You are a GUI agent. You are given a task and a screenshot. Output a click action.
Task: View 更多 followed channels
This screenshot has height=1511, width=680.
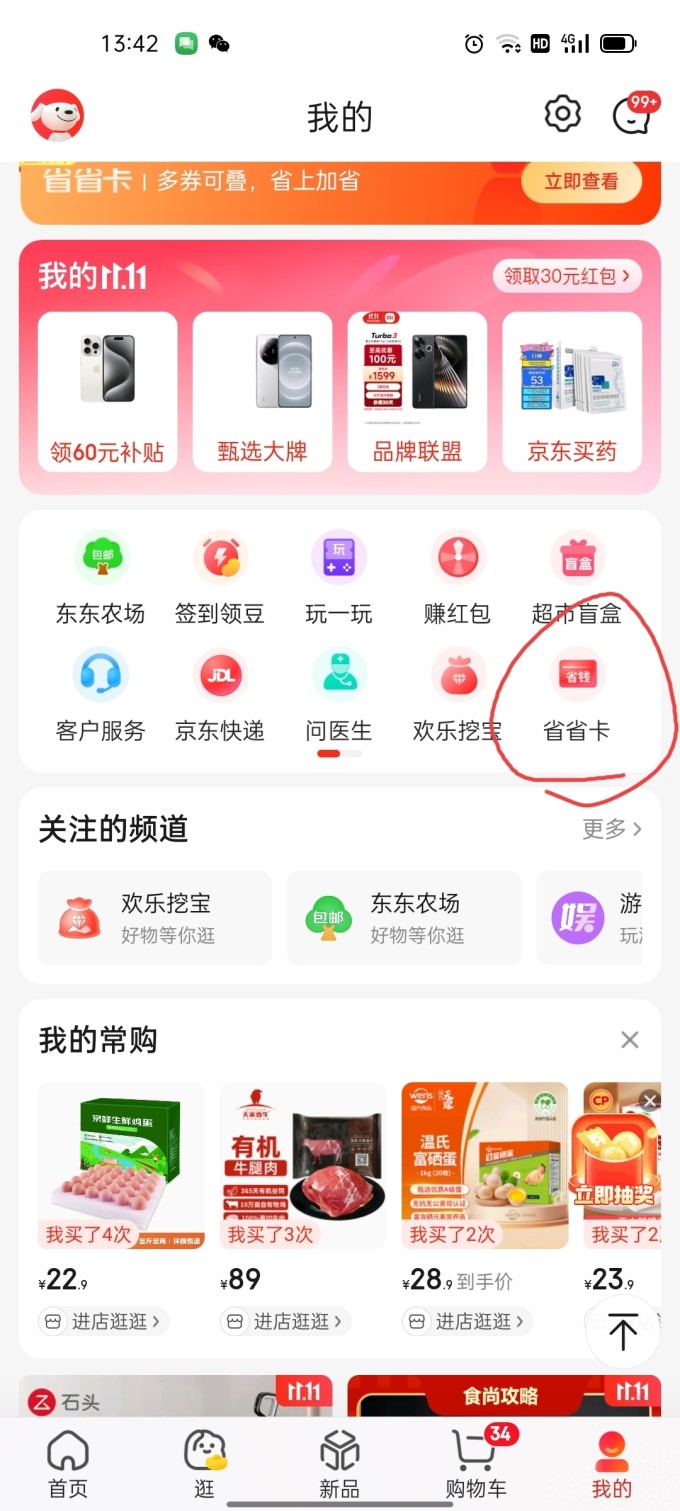click(x=612, y=829)
